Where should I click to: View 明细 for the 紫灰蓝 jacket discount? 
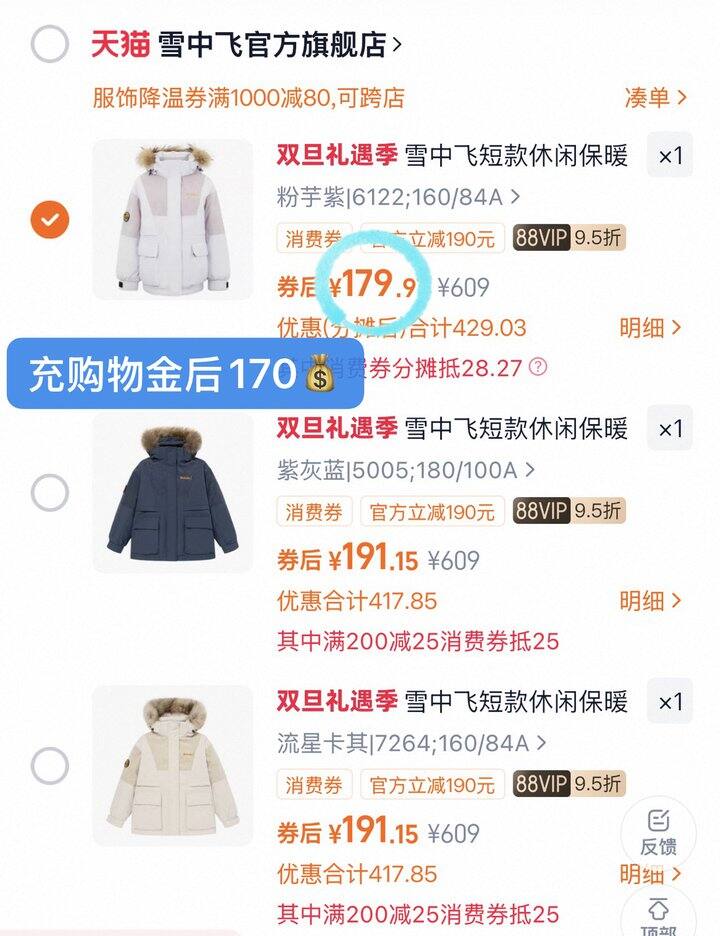tap(652, 601)
